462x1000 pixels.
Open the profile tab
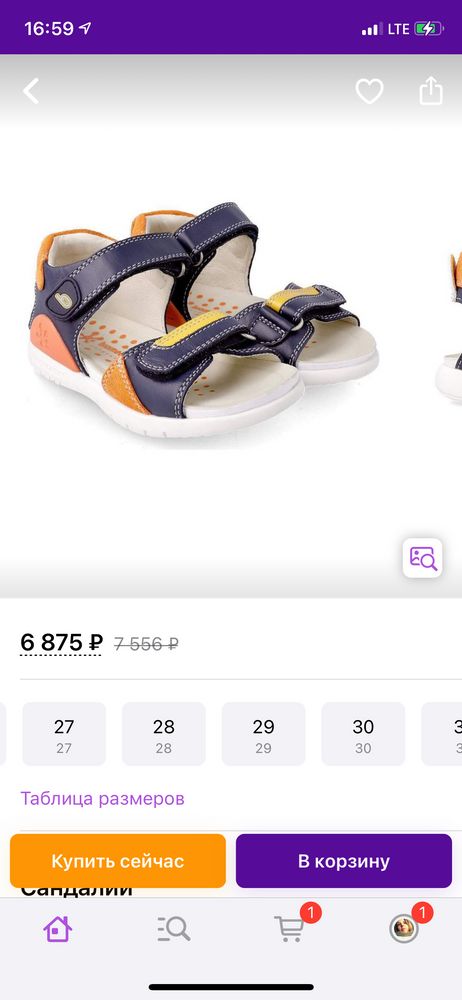tap(406, 927)
